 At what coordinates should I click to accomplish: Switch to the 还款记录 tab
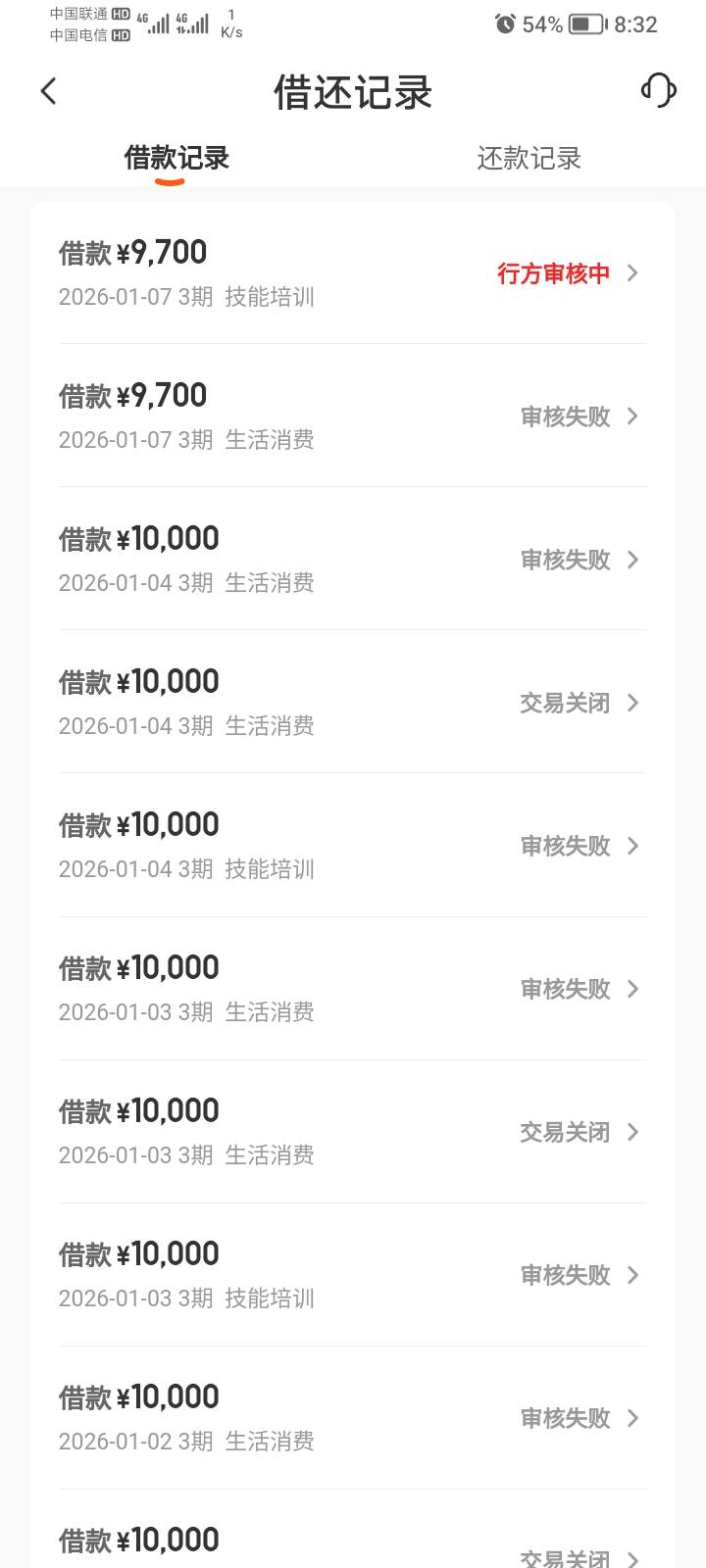tap(529, 158)
